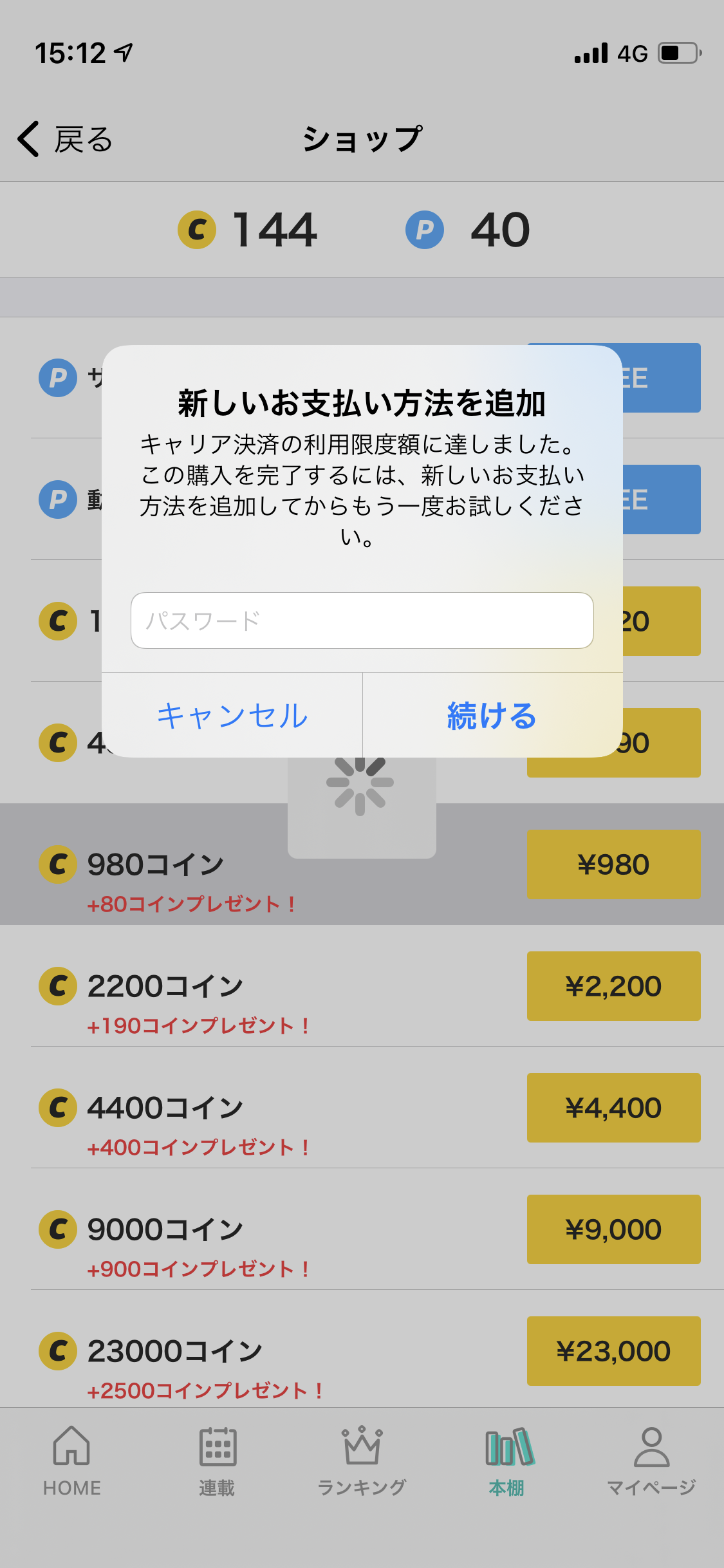Purchase 23000 coins for ¥23,000
This screenshot has height=1568, width=724.
point(613,1351)
